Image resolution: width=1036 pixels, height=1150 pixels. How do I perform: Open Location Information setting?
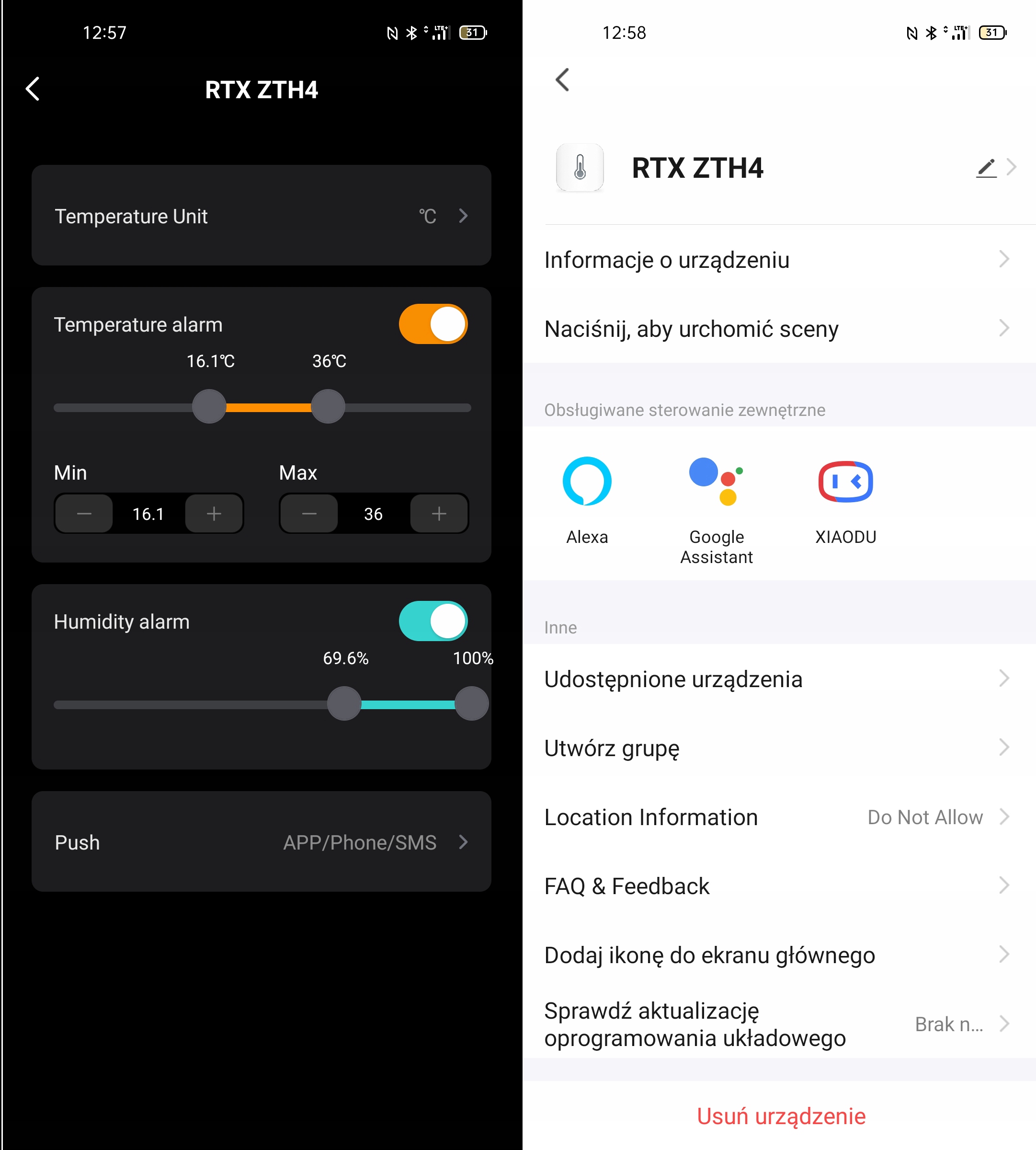(x=777, y=817)
